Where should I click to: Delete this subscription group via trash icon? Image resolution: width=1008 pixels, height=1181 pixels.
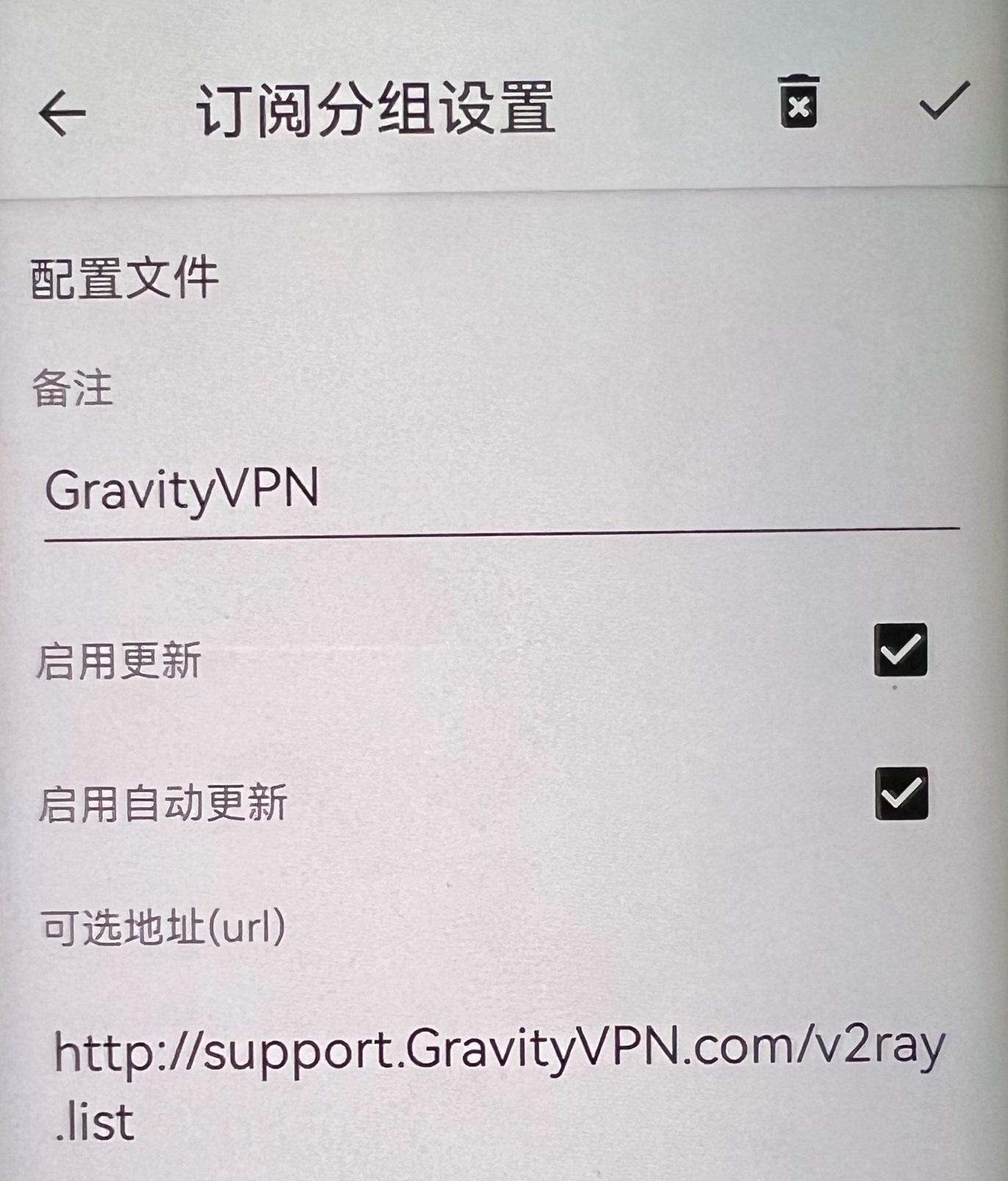799,101
